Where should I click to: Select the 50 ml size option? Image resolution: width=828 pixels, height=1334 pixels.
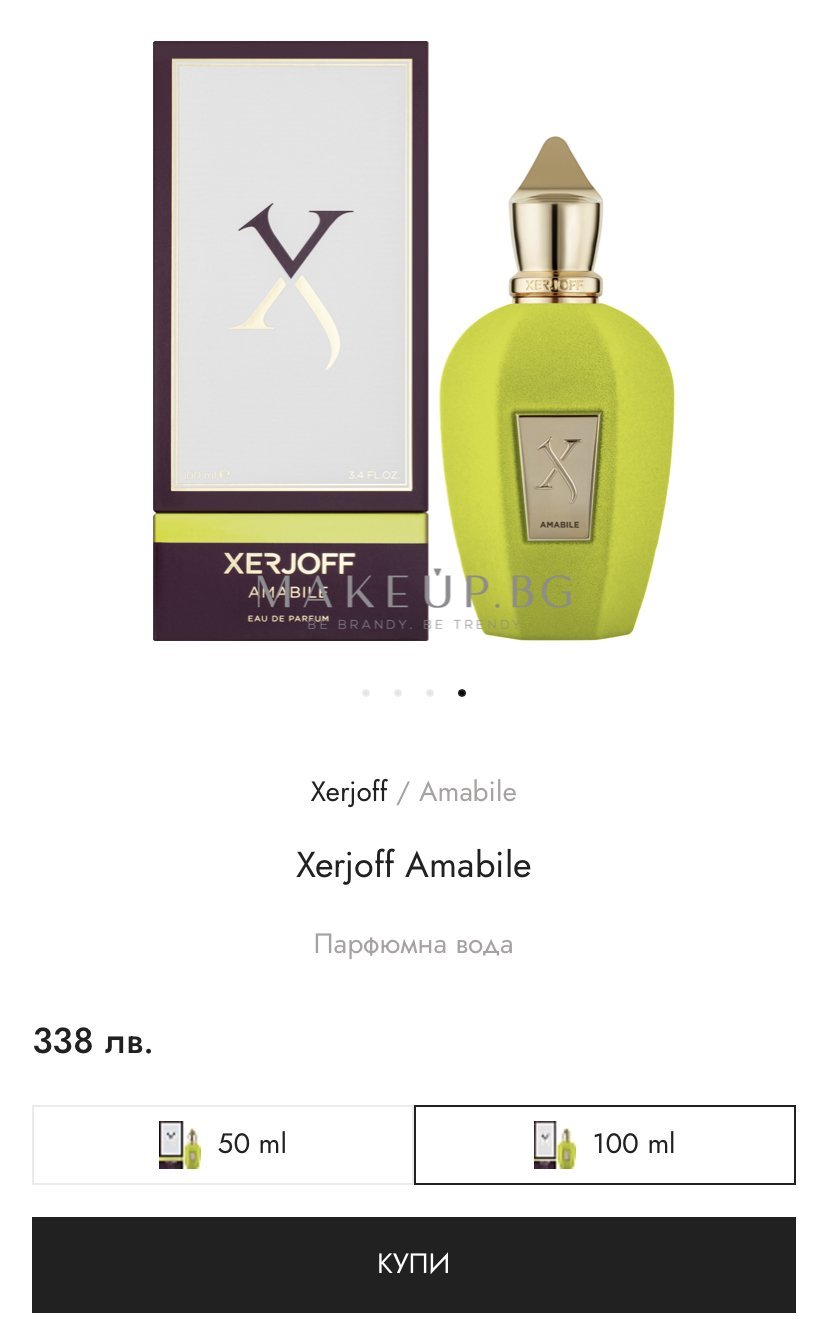(223, 1144)
